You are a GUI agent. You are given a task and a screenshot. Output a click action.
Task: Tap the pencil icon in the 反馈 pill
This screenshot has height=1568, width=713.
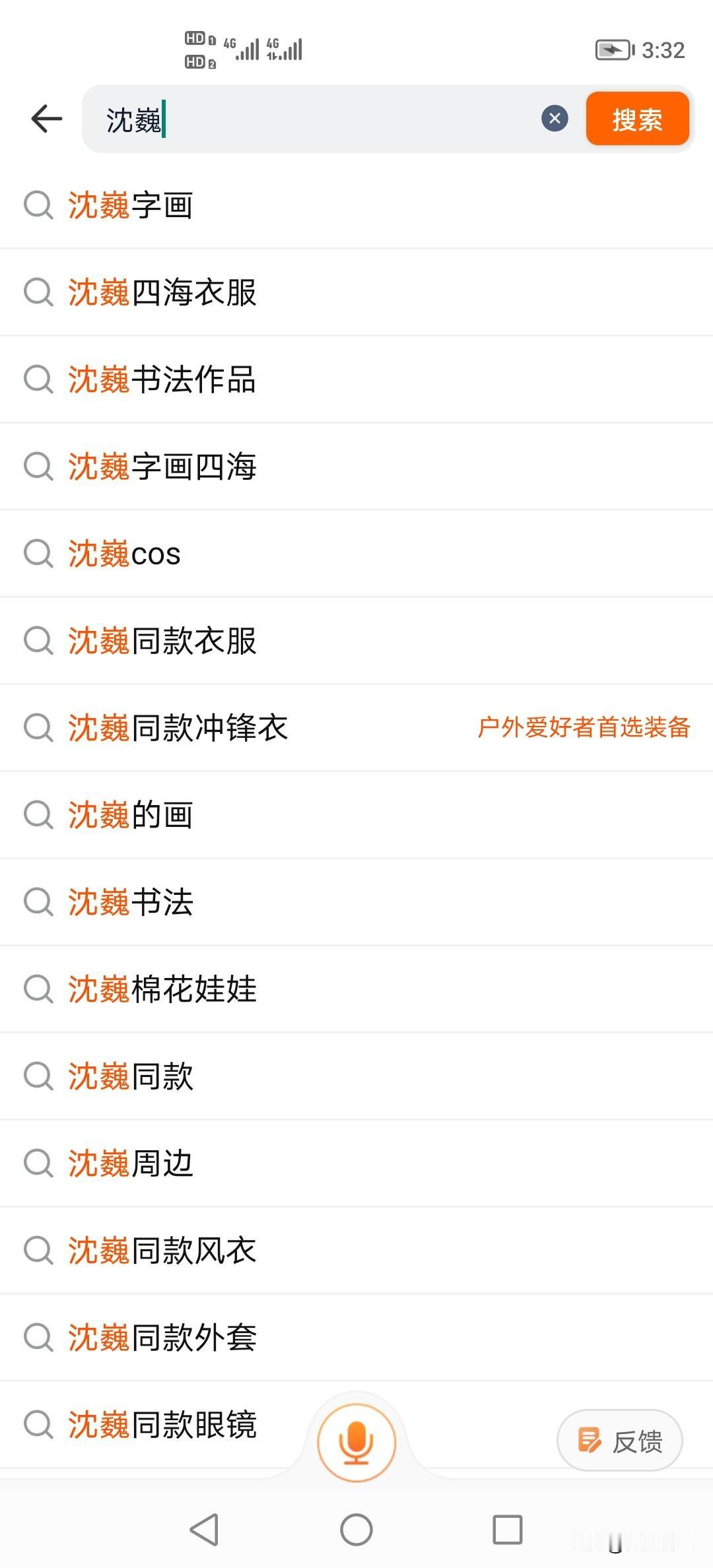point(590,1441)
